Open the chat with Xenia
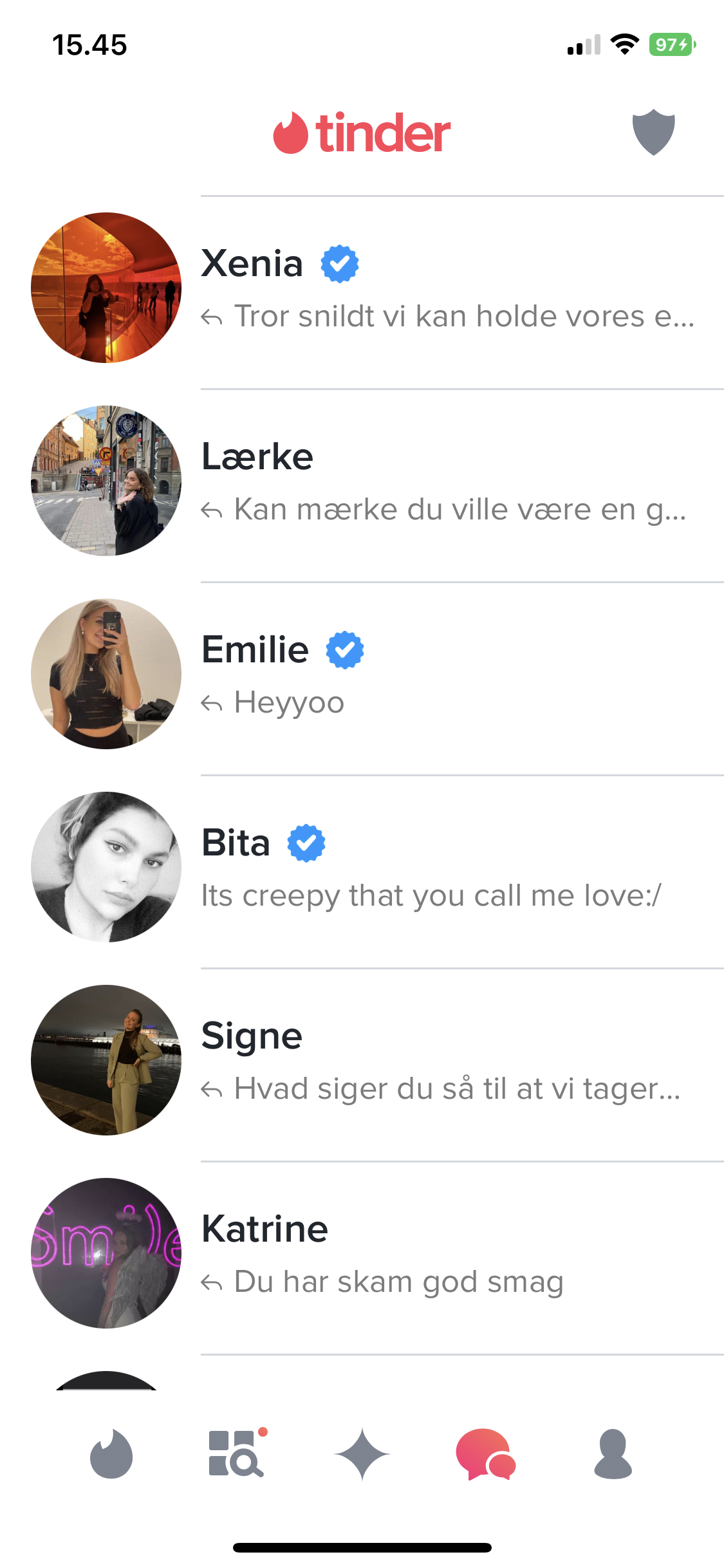This screenshot has height=1568, width=724. click(x=412, y=290)
